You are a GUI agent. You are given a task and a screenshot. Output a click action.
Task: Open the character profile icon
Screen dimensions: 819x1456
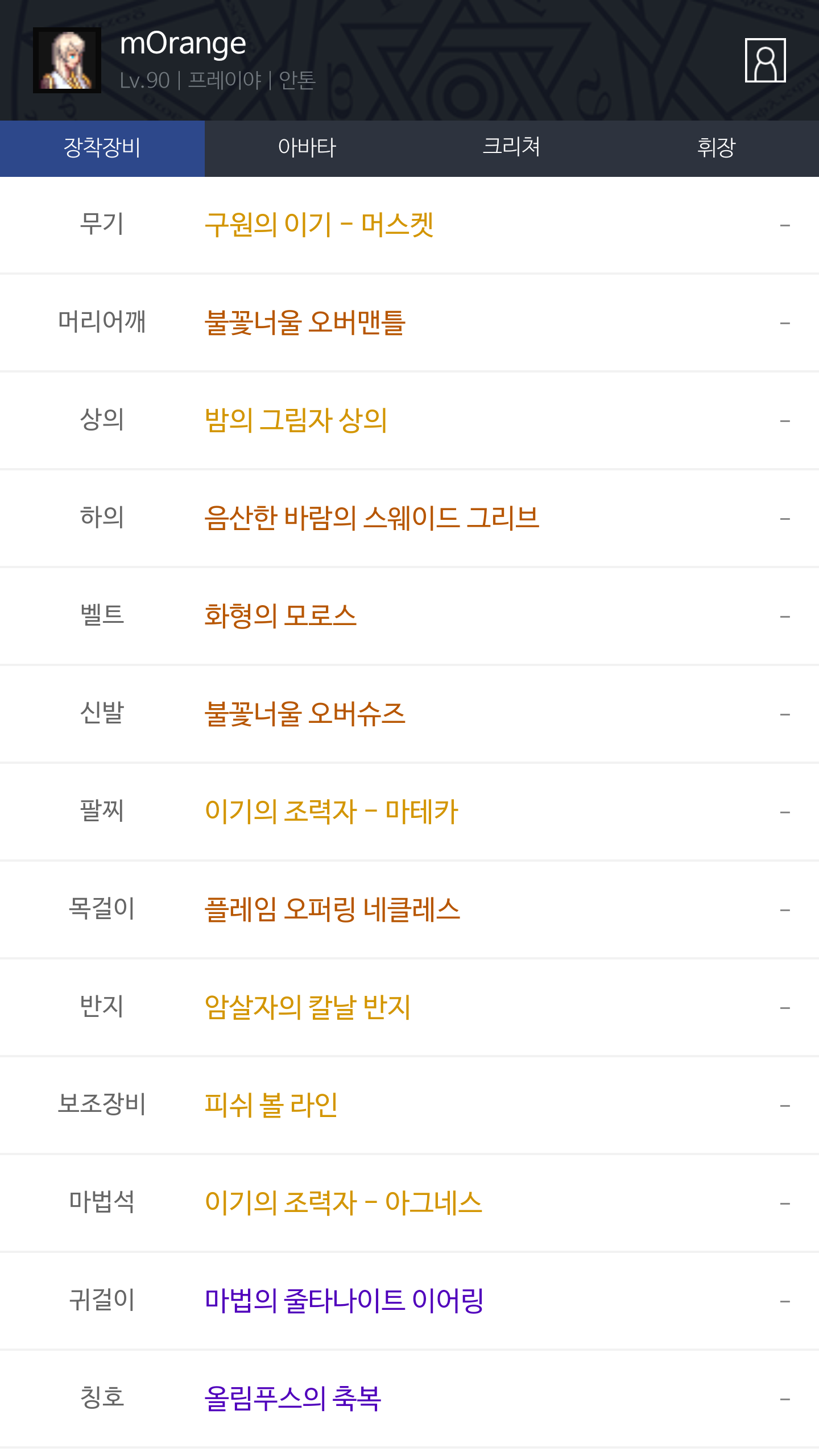pos(765,60)
